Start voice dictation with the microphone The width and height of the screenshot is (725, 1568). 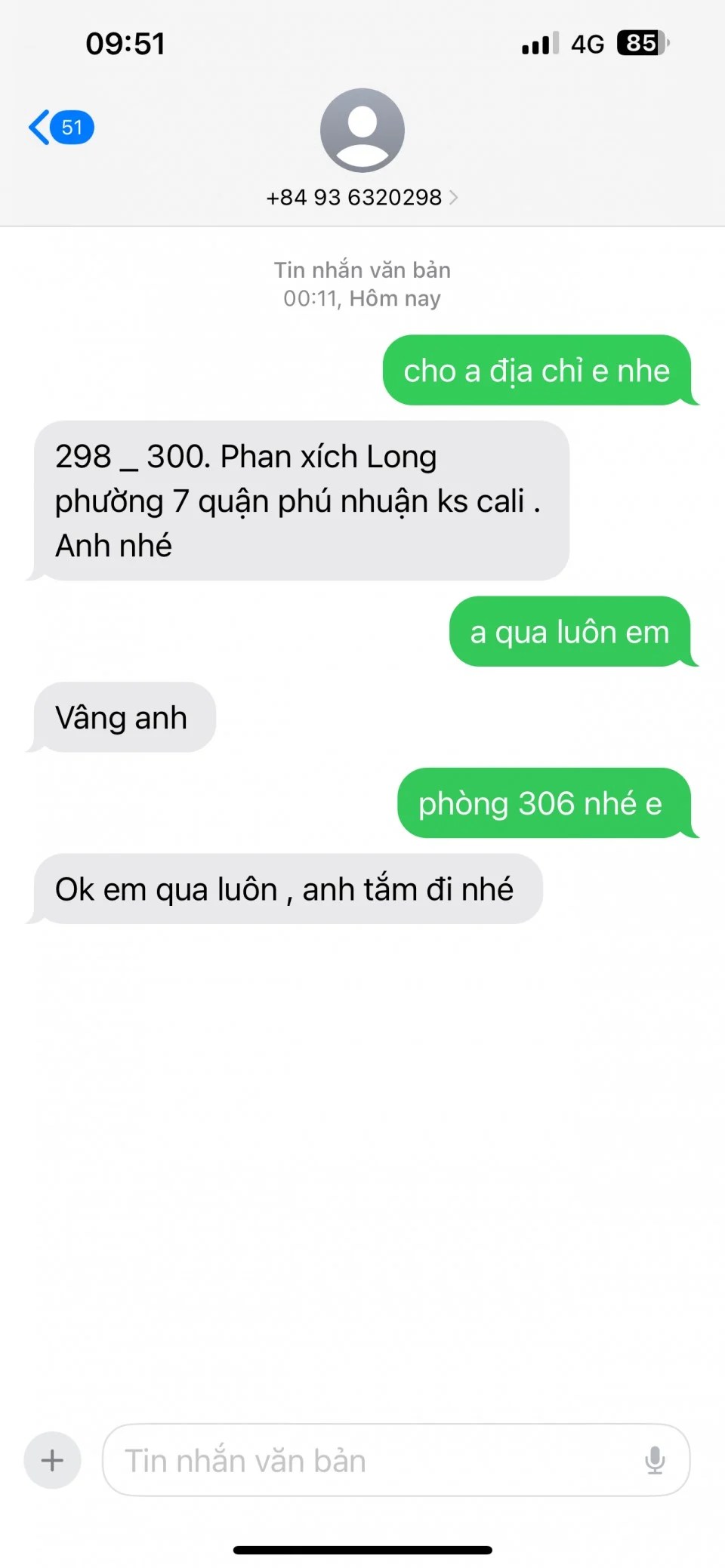(x=655, y=1461)
